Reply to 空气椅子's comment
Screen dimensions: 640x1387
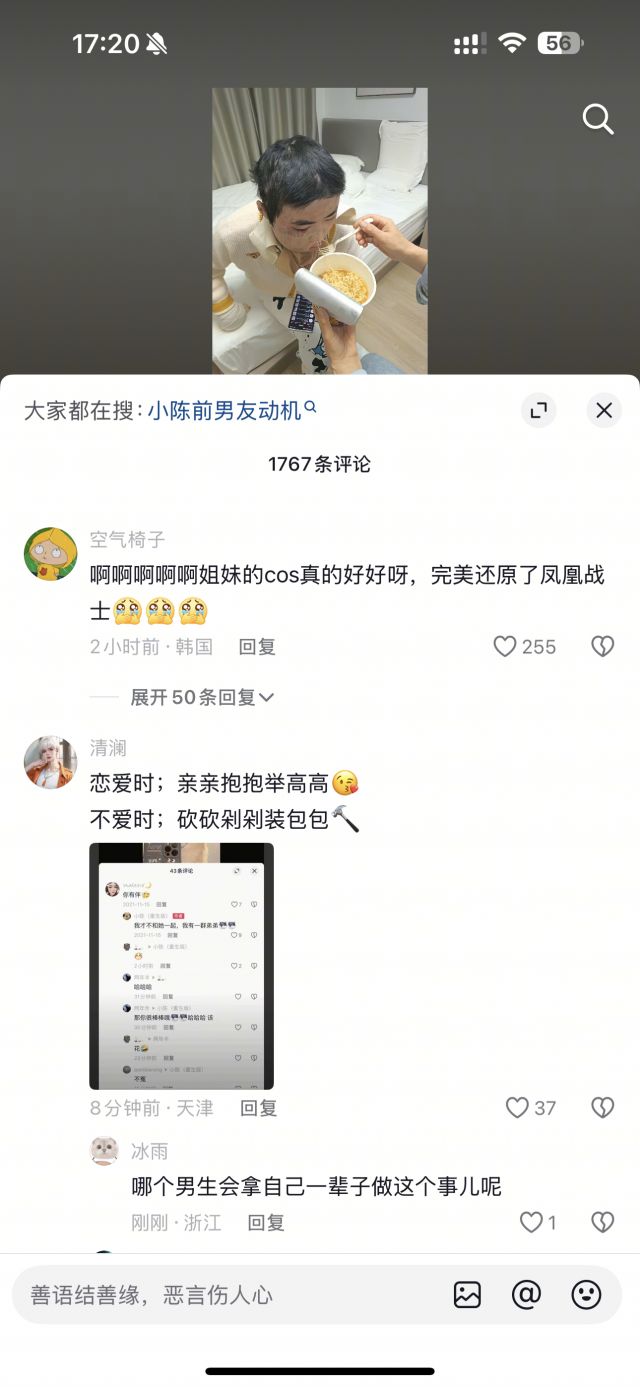[x=257, y=647]
